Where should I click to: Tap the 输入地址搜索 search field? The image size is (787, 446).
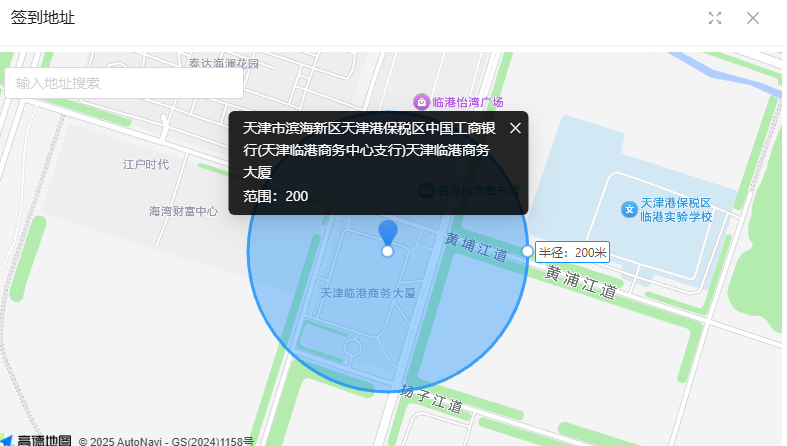point(123,83)
